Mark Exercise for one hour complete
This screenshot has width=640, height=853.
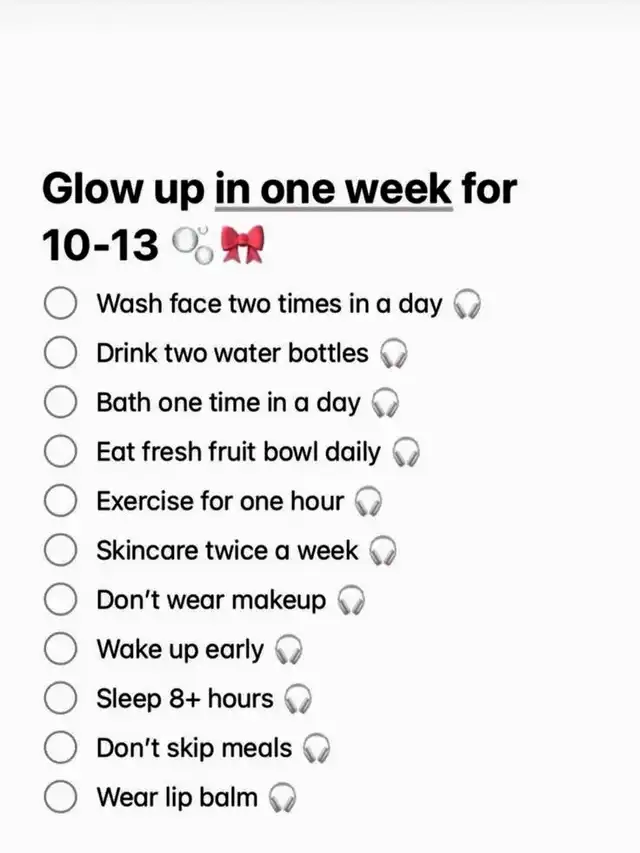[61, 501]
